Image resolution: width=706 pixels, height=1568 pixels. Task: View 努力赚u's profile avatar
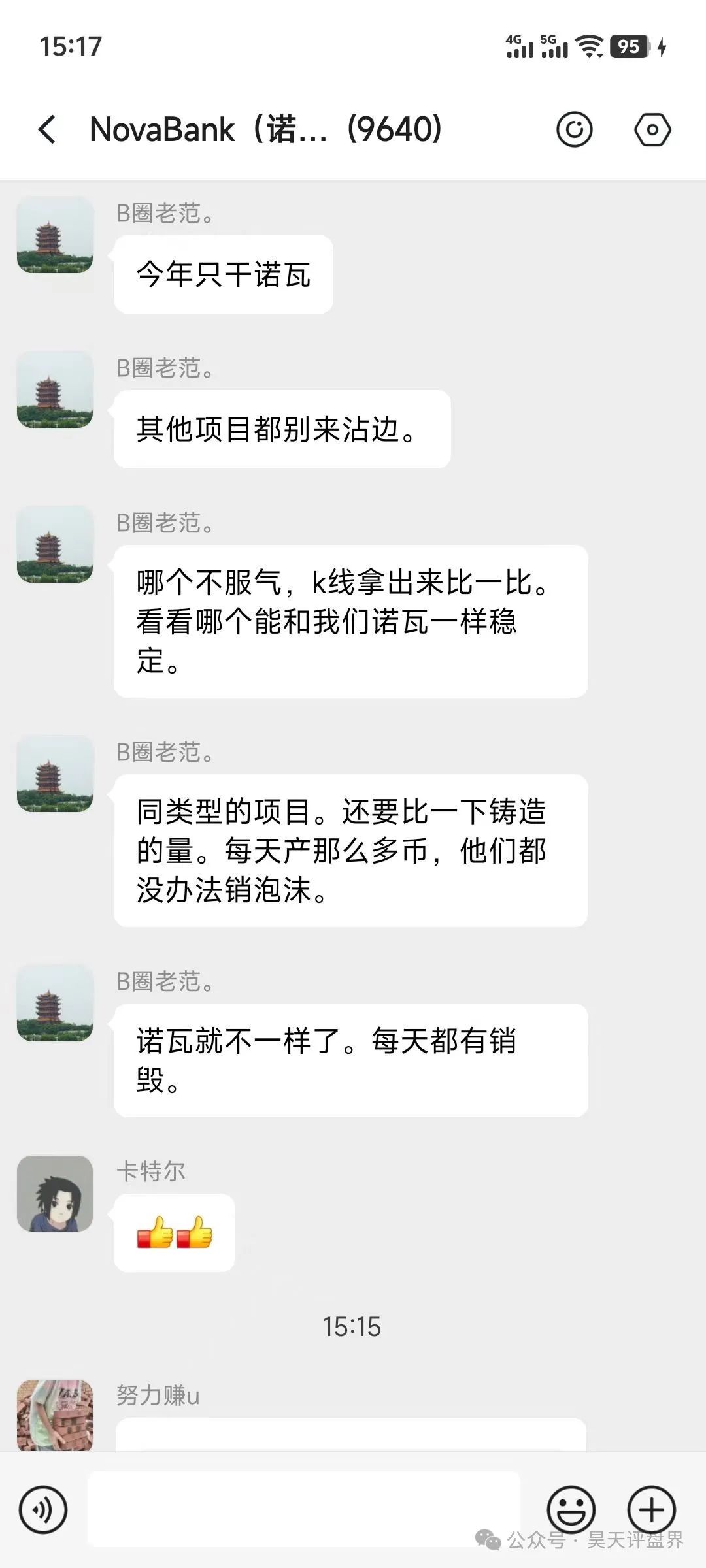tap(55, 1414)
